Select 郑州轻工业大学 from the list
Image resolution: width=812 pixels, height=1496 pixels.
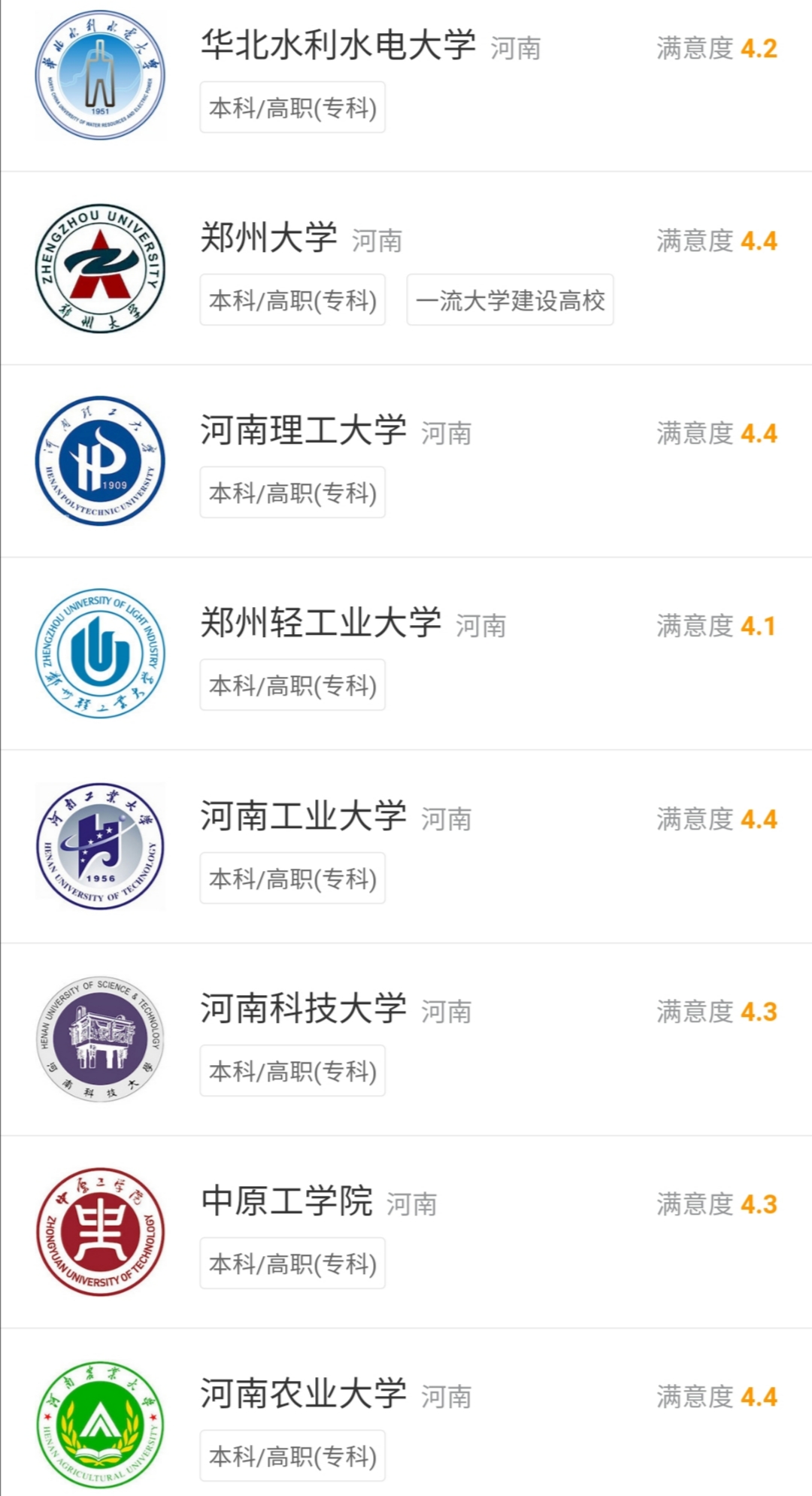point(320,623)
